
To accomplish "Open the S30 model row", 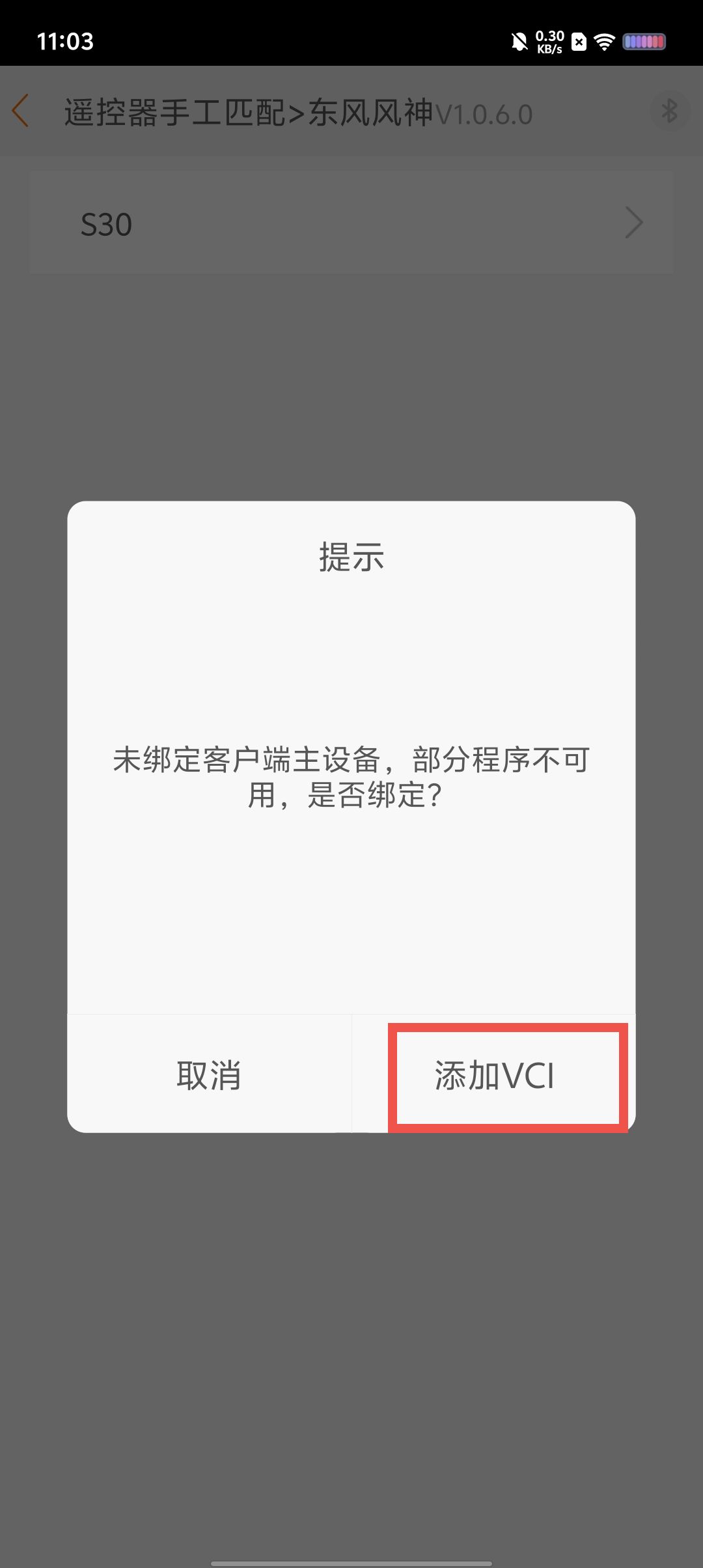I will (351, 223).
